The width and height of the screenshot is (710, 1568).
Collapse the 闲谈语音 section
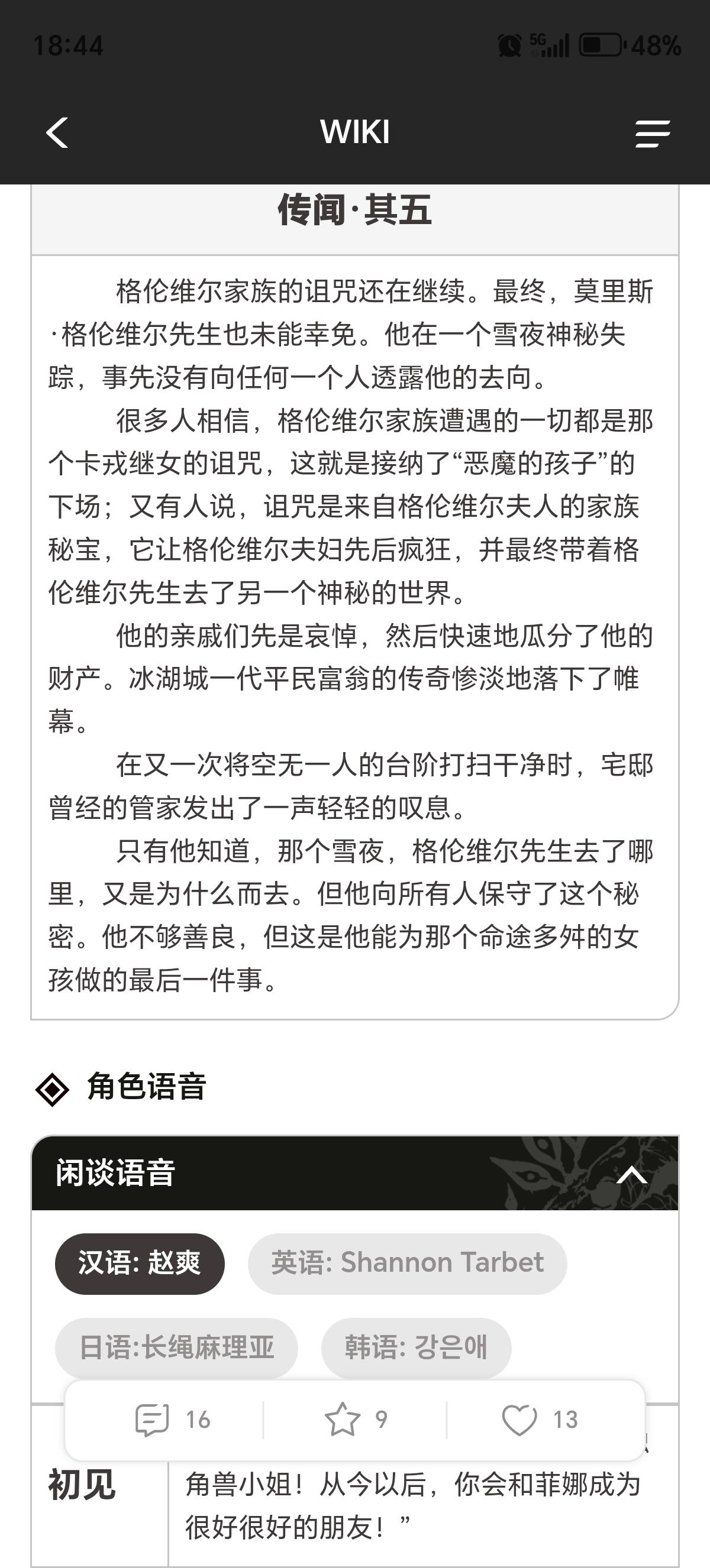pos(631,1174)
